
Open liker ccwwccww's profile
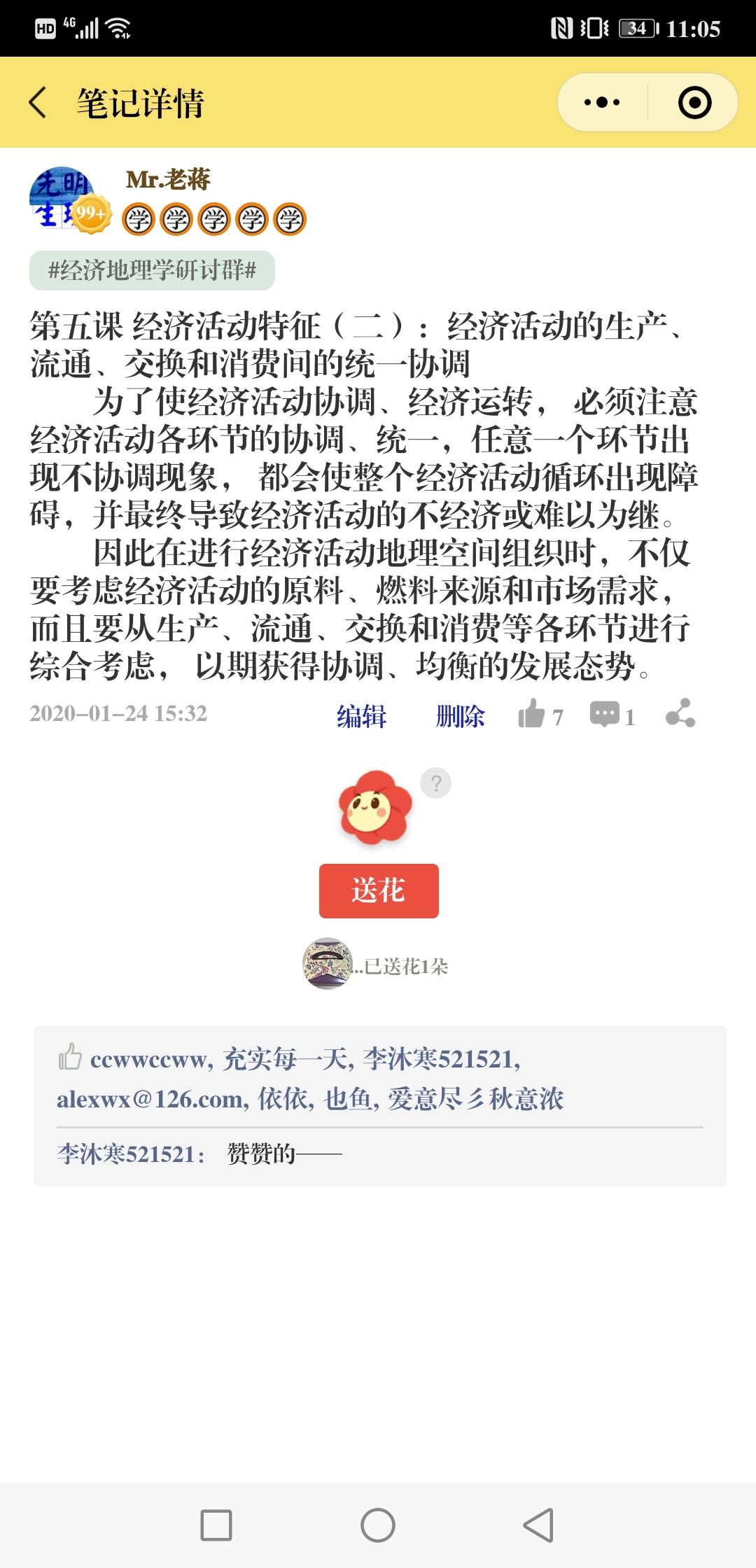point(150,1059)
